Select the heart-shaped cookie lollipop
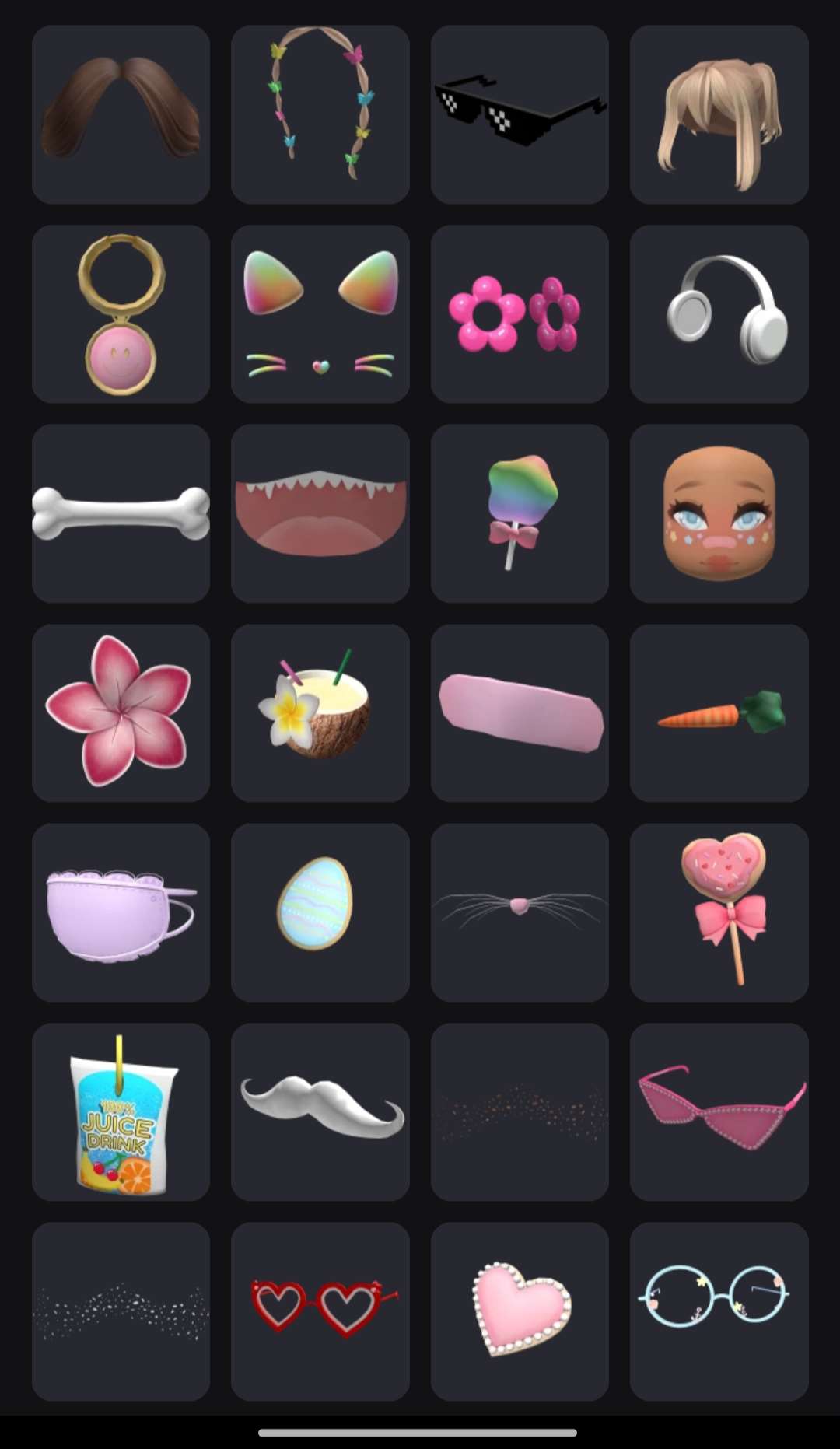Viewport: 840px width, 1449px height. (x=719, y=912)
